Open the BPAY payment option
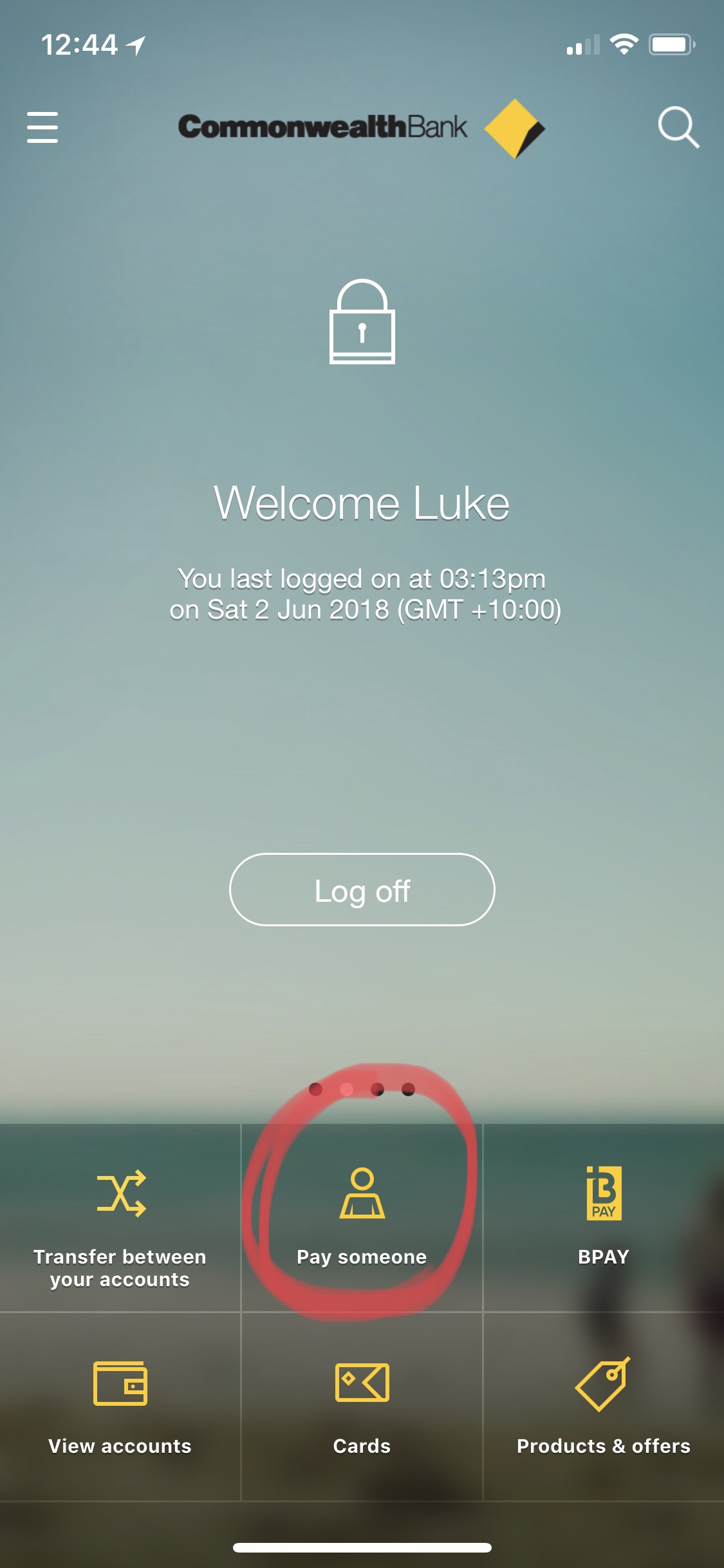 [603, 1218]
